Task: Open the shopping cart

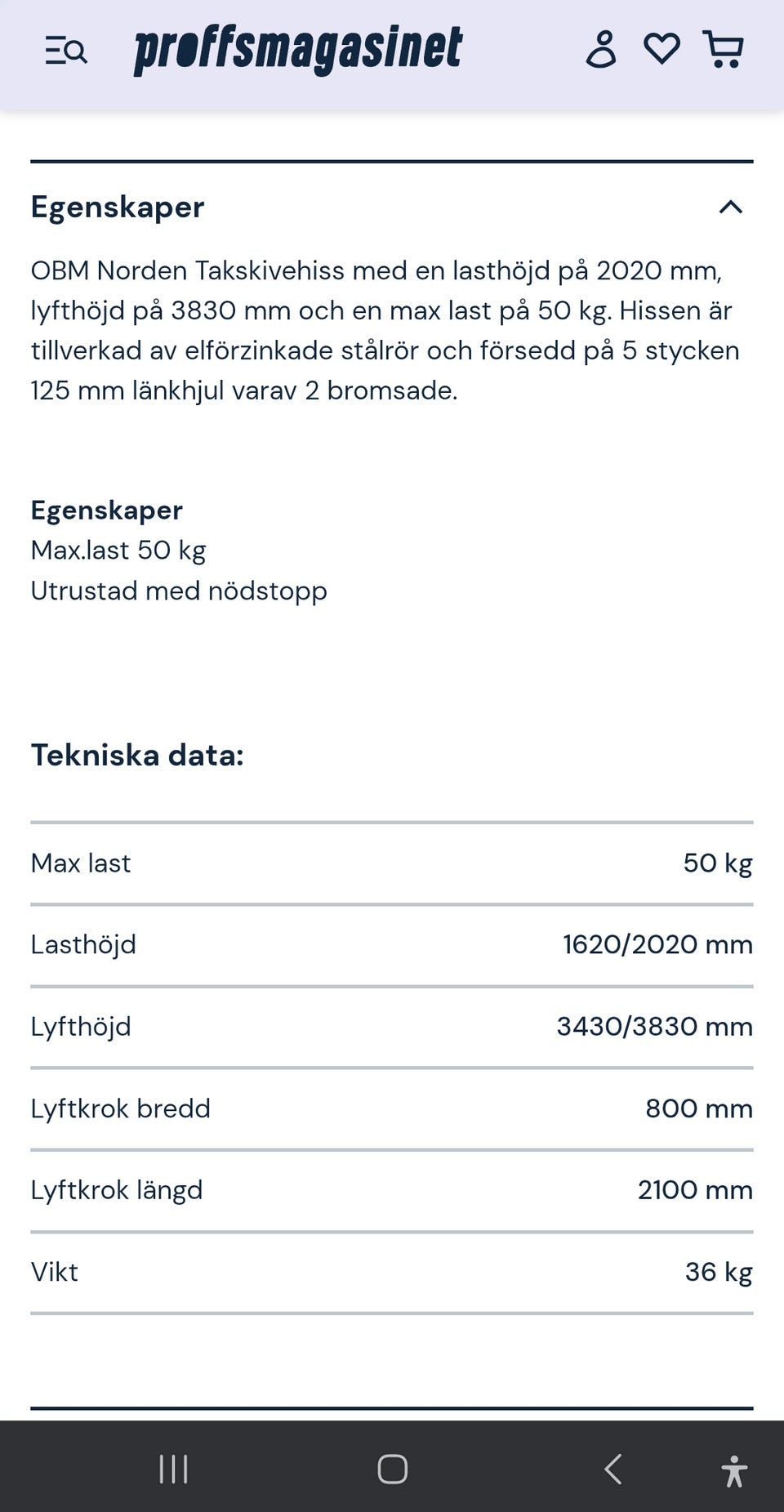Action: pyautogui.click(x=723, y=50)
